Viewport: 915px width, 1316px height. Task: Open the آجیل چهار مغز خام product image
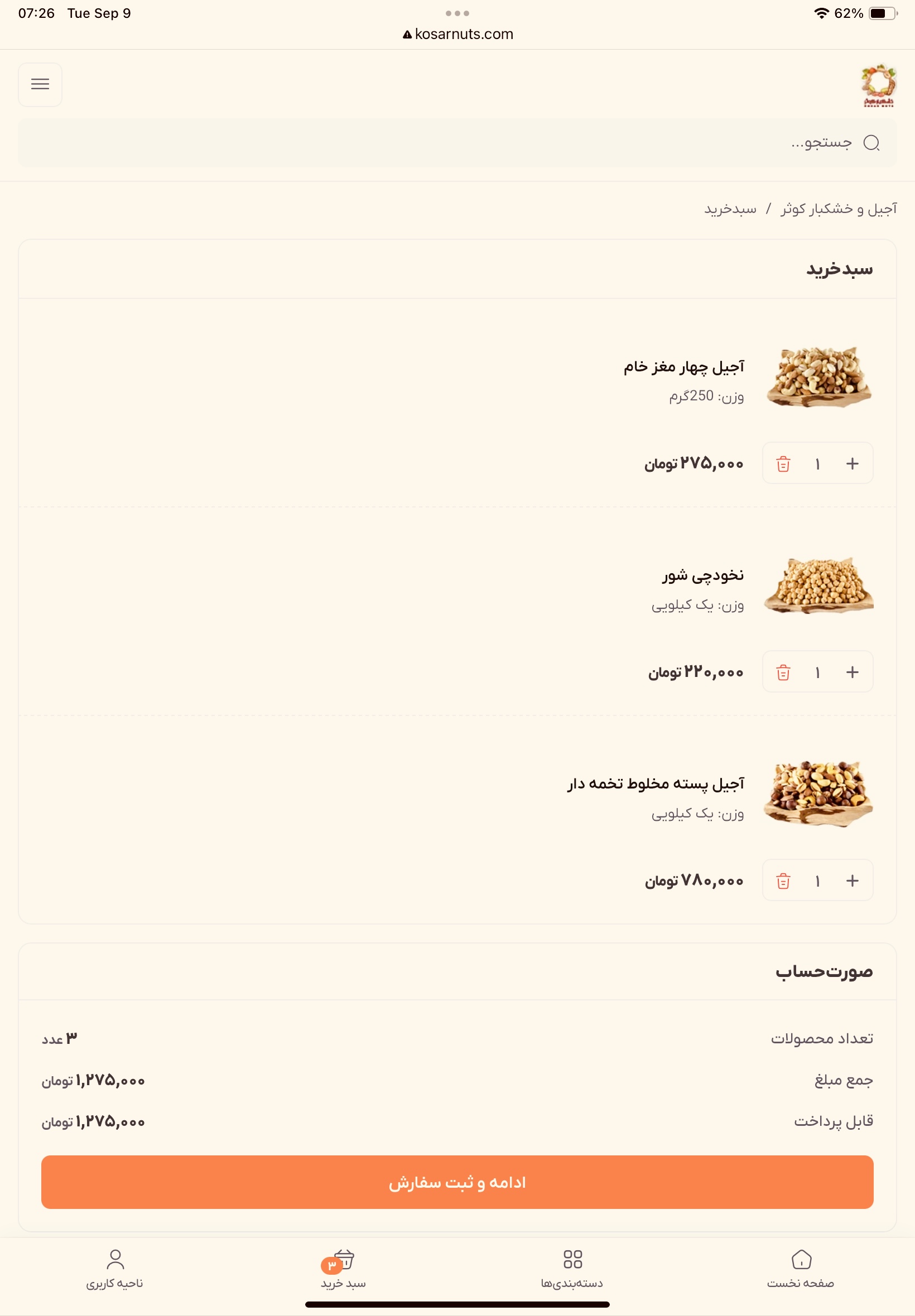pyautogui.click(x=818, y=377)
